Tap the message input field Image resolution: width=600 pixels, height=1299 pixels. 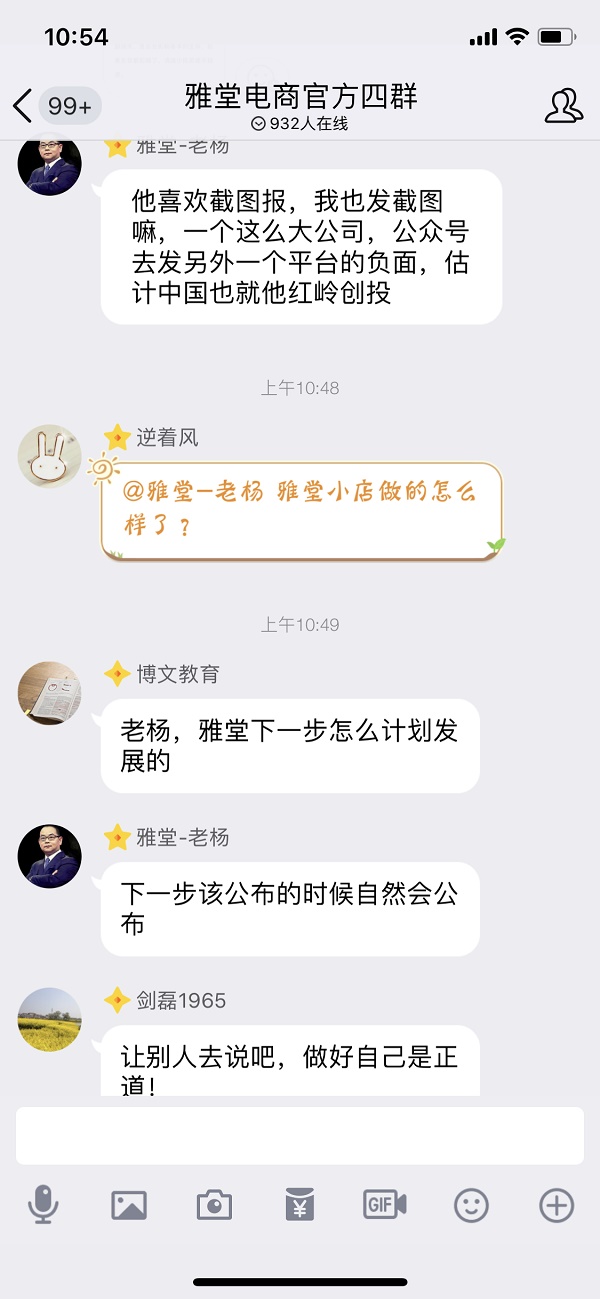(x=299, y=1135)
